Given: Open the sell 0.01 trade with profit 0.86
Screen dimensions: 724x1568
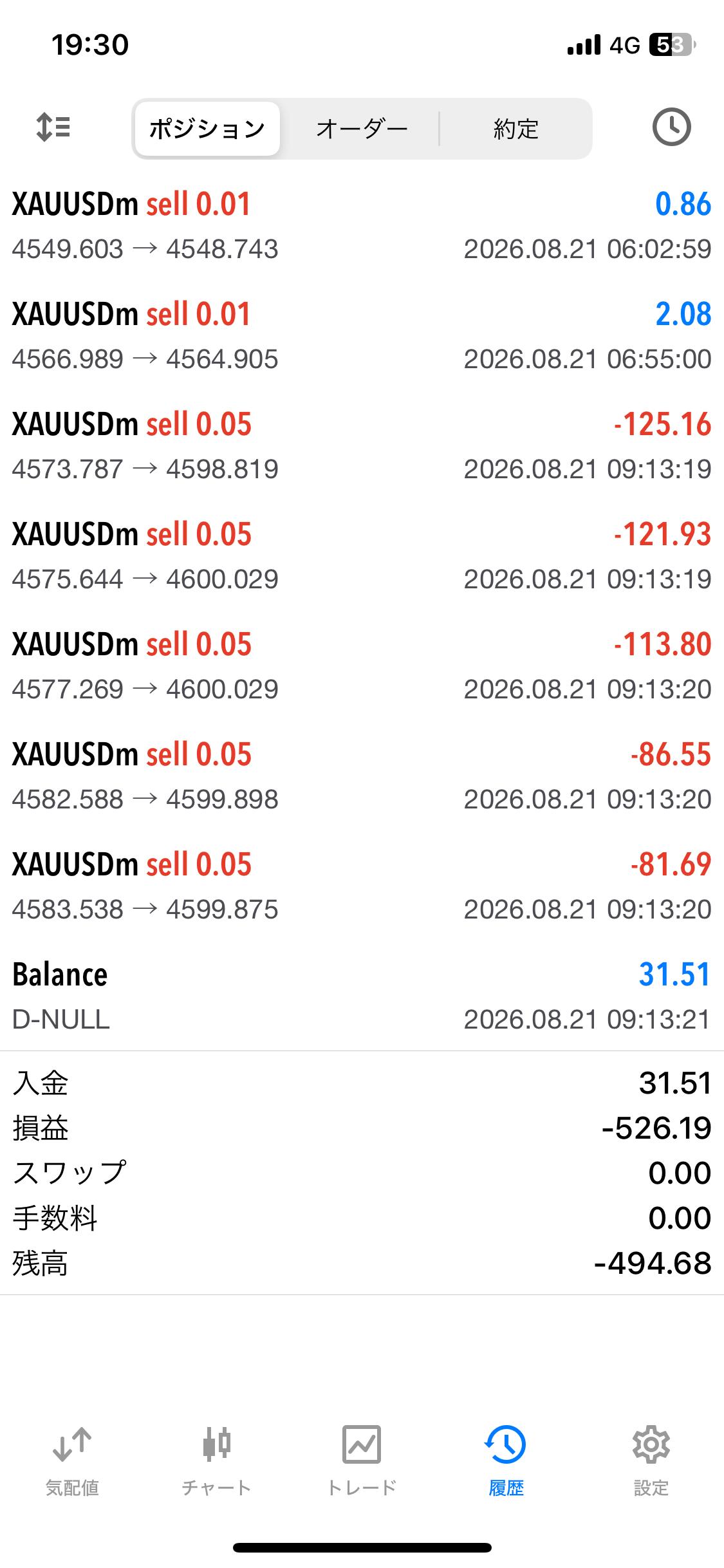Looking at the screenshot, I should click(x=362, y=226).
